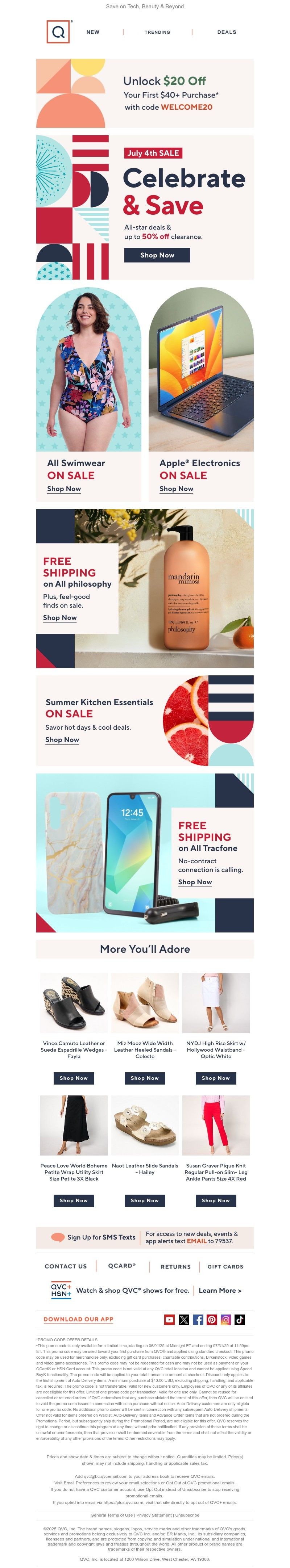This screenshot has width=290, height=1568.
Task: Open the TRENDING navigation link
Action: [x=157, y=32]
